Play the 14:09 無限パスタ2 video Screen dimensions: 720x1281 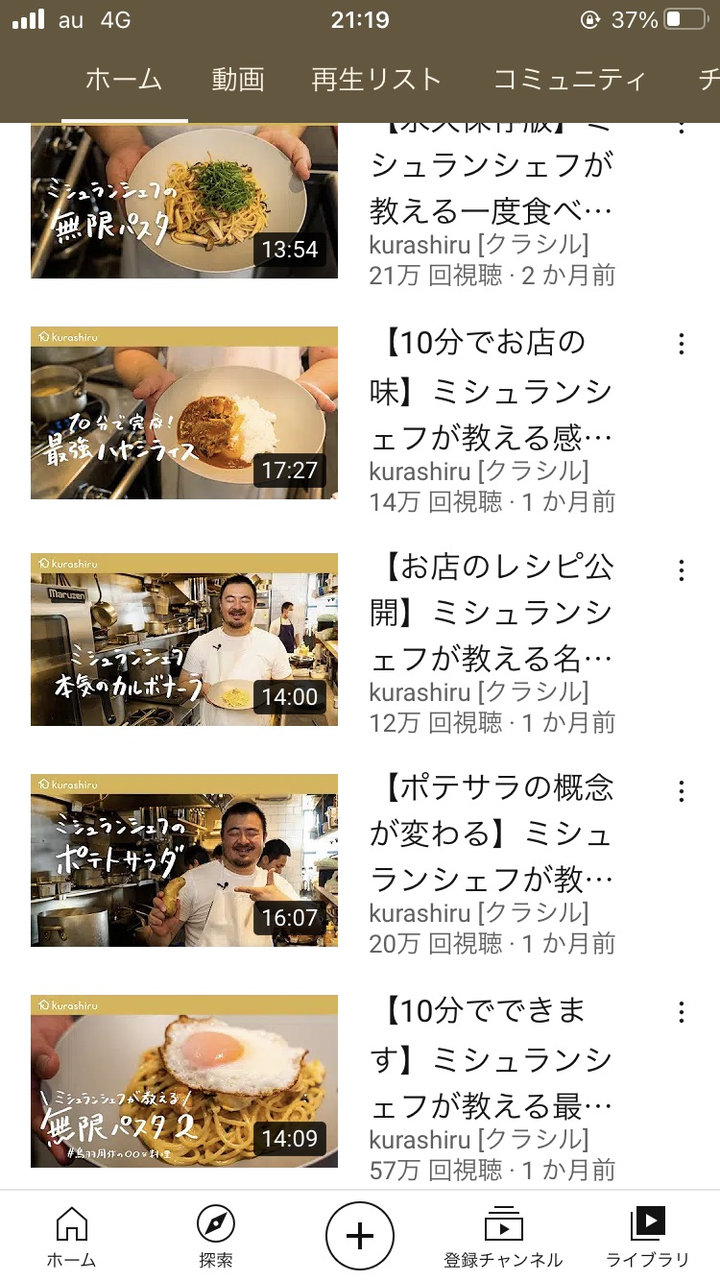184,1081
